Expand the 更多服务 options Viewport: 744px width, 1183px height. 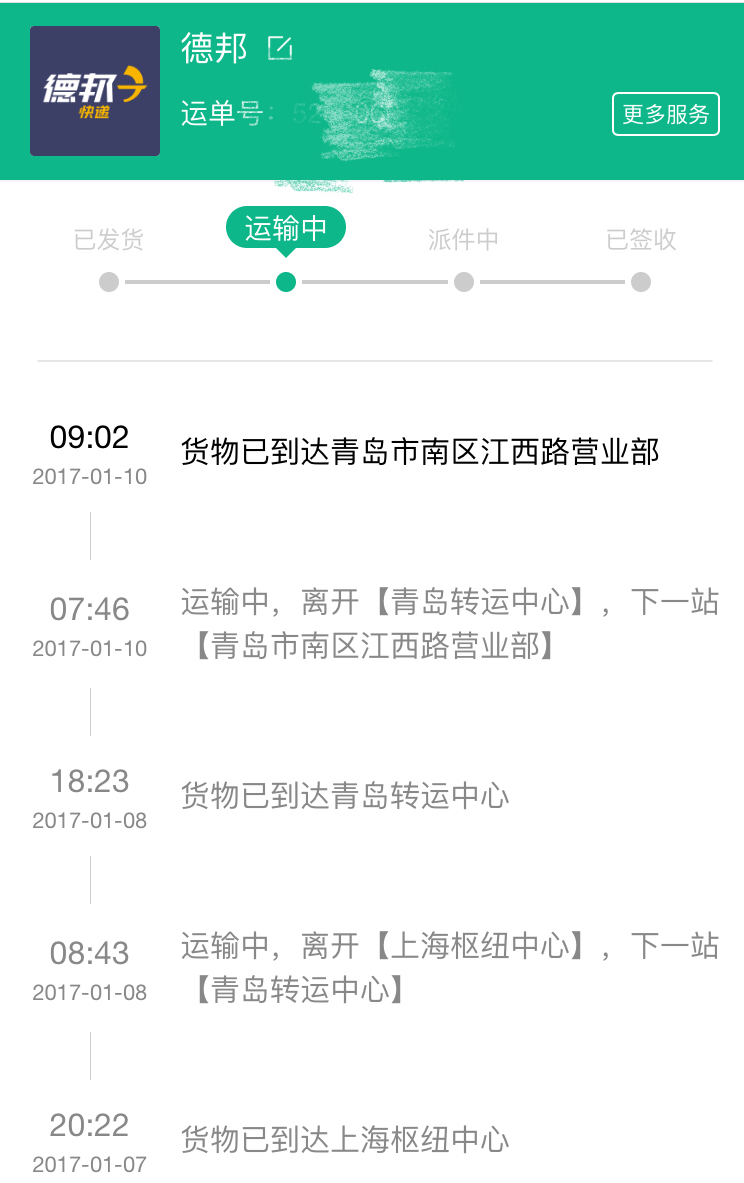pyautogui.click(x=666, y=114)
